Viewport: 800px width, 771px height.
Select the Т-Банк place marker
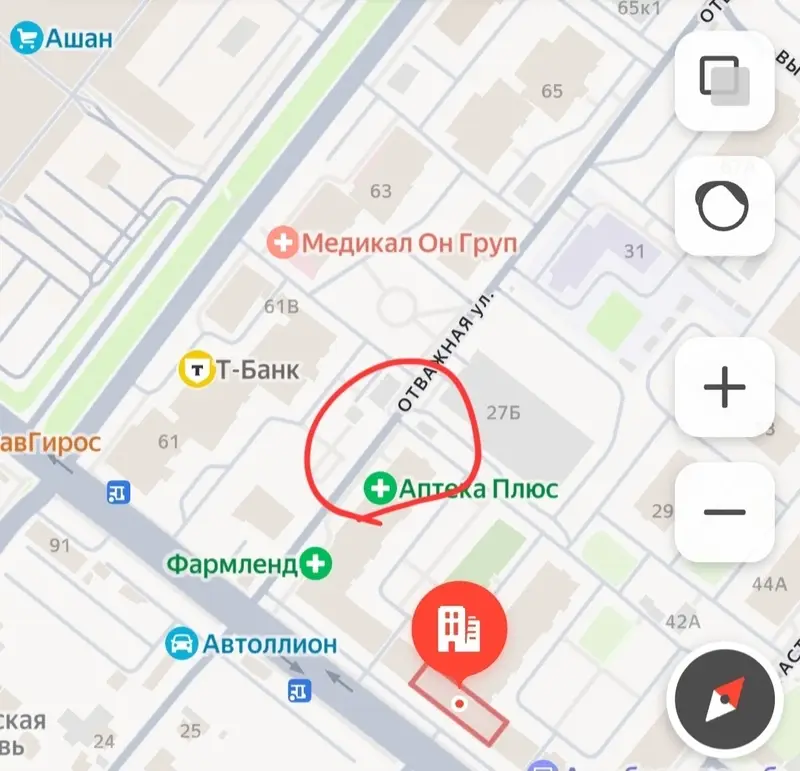point(196,371)
